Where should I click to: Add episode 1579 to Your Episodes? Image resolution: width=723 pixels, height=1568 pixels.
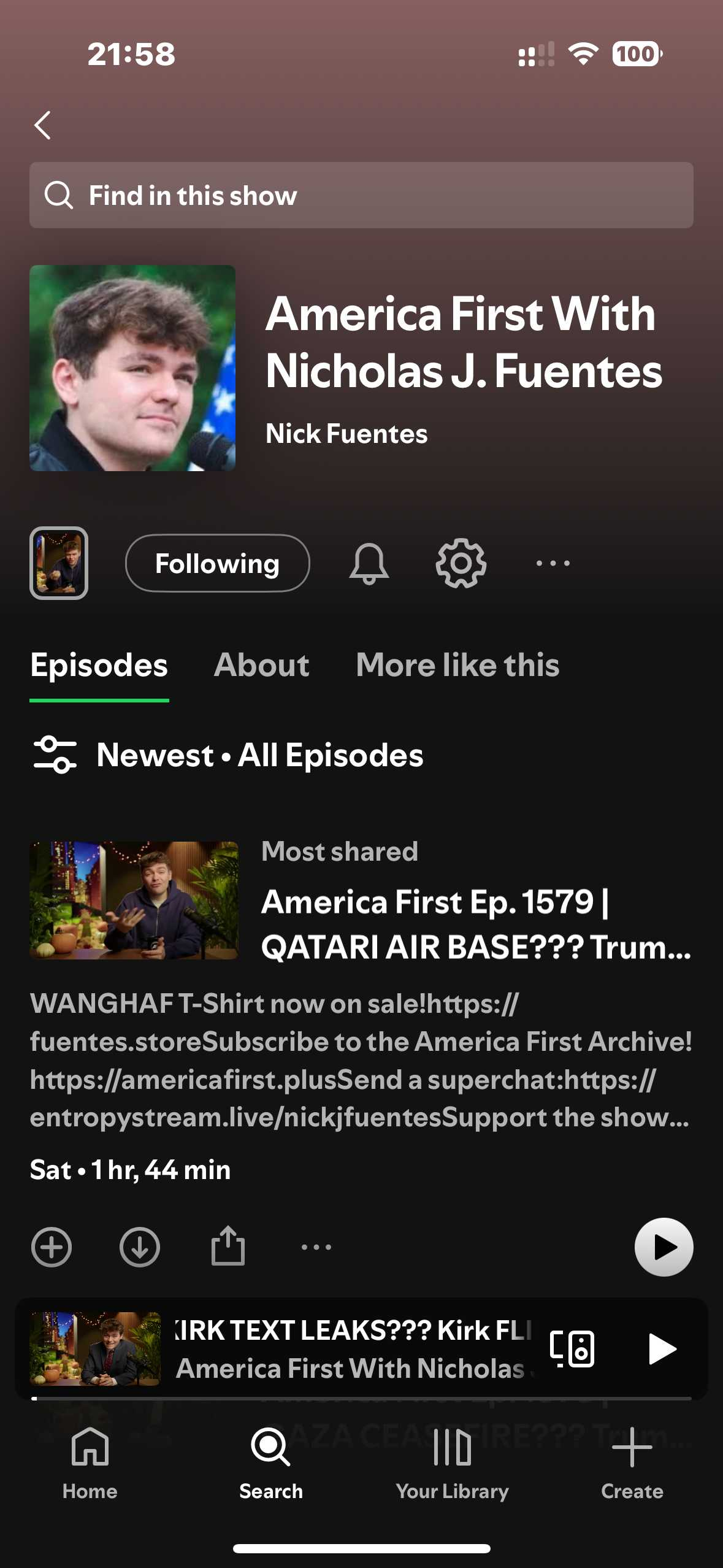point(52,1247)
